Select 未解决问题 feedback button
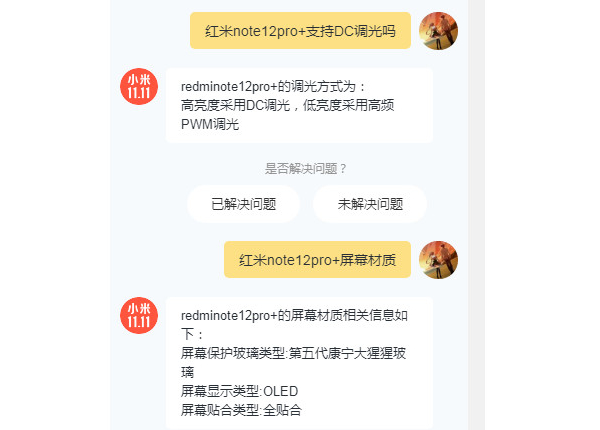The height and width of the screenshot is (430, 600). [370, 204]
